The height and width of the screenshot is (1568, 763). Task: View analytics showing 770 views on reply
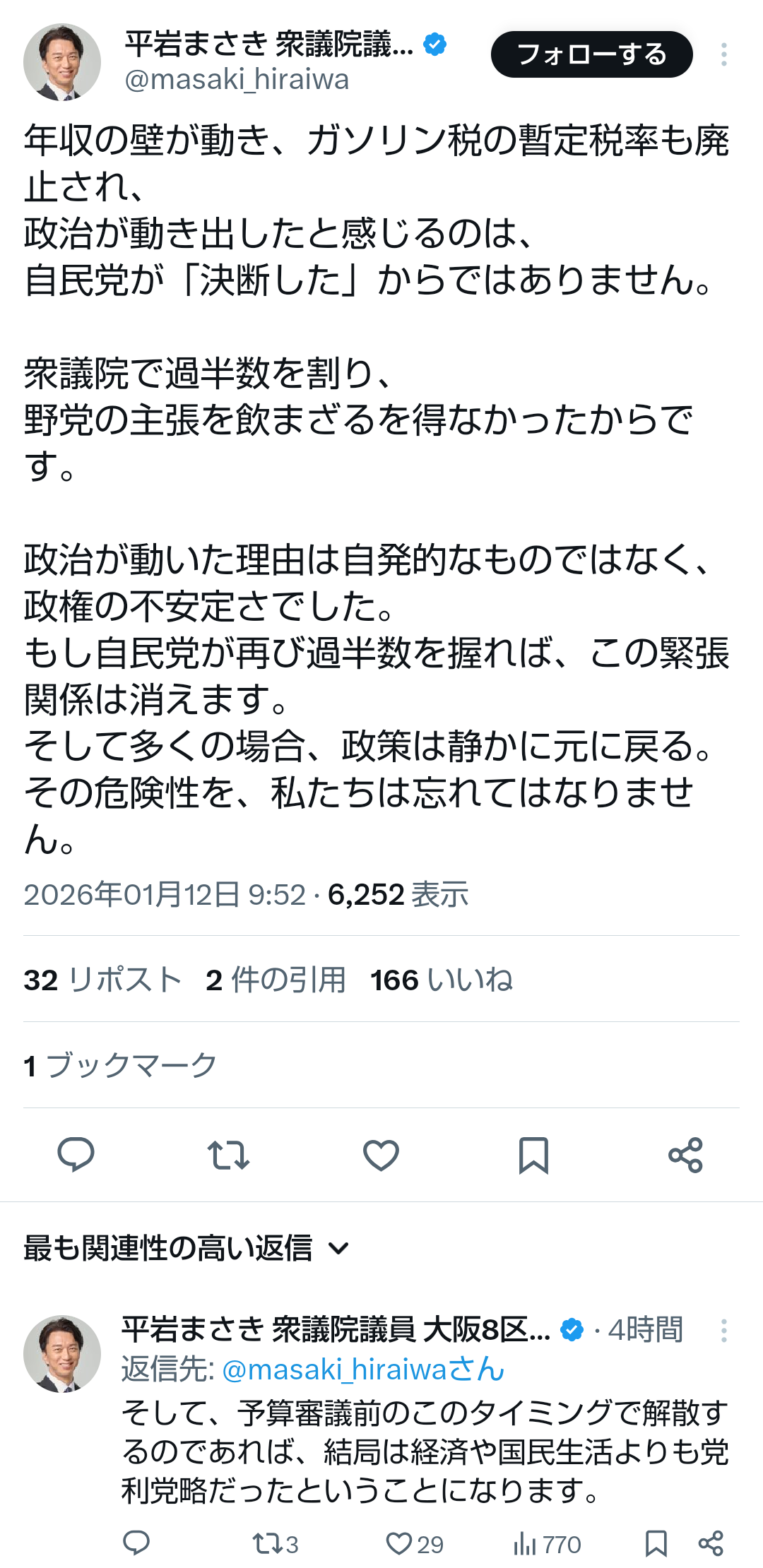[547, 1544]
